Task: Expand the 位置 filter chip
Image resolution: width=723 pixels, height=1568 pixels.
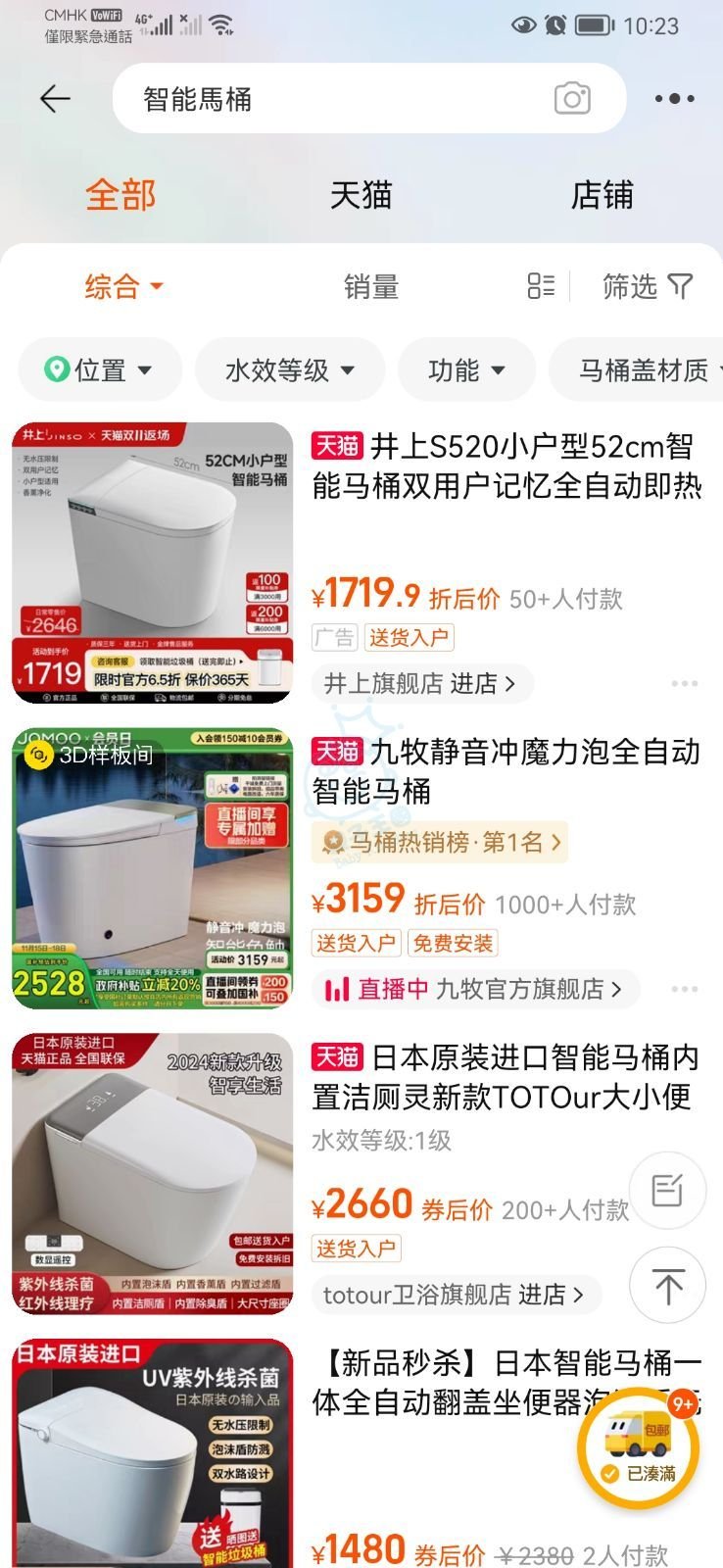Action: pyautogui.click(x=100, y=370)
